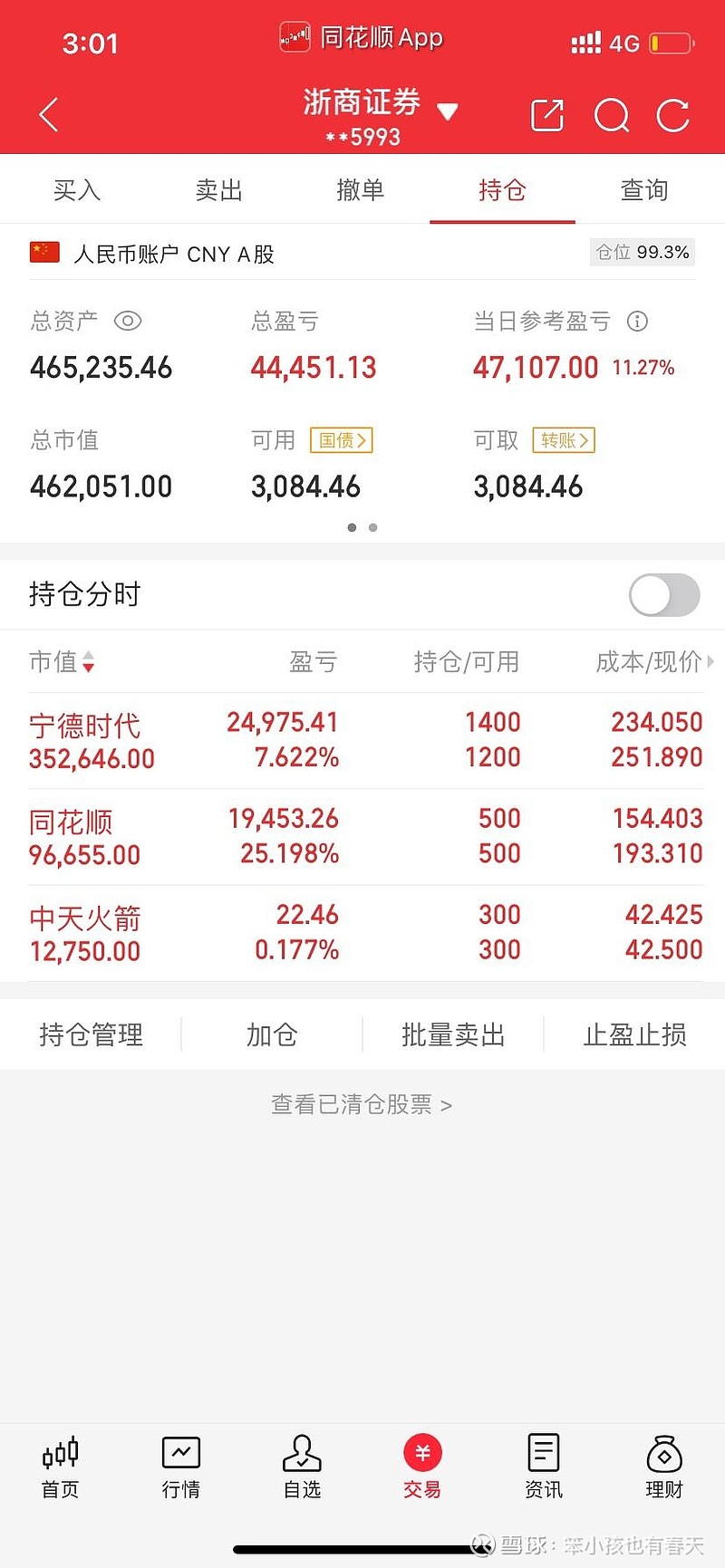This screenshot has height=1568, width=725.
Task: Expand the 成本/现价 column options
Action: pos(712,662)
